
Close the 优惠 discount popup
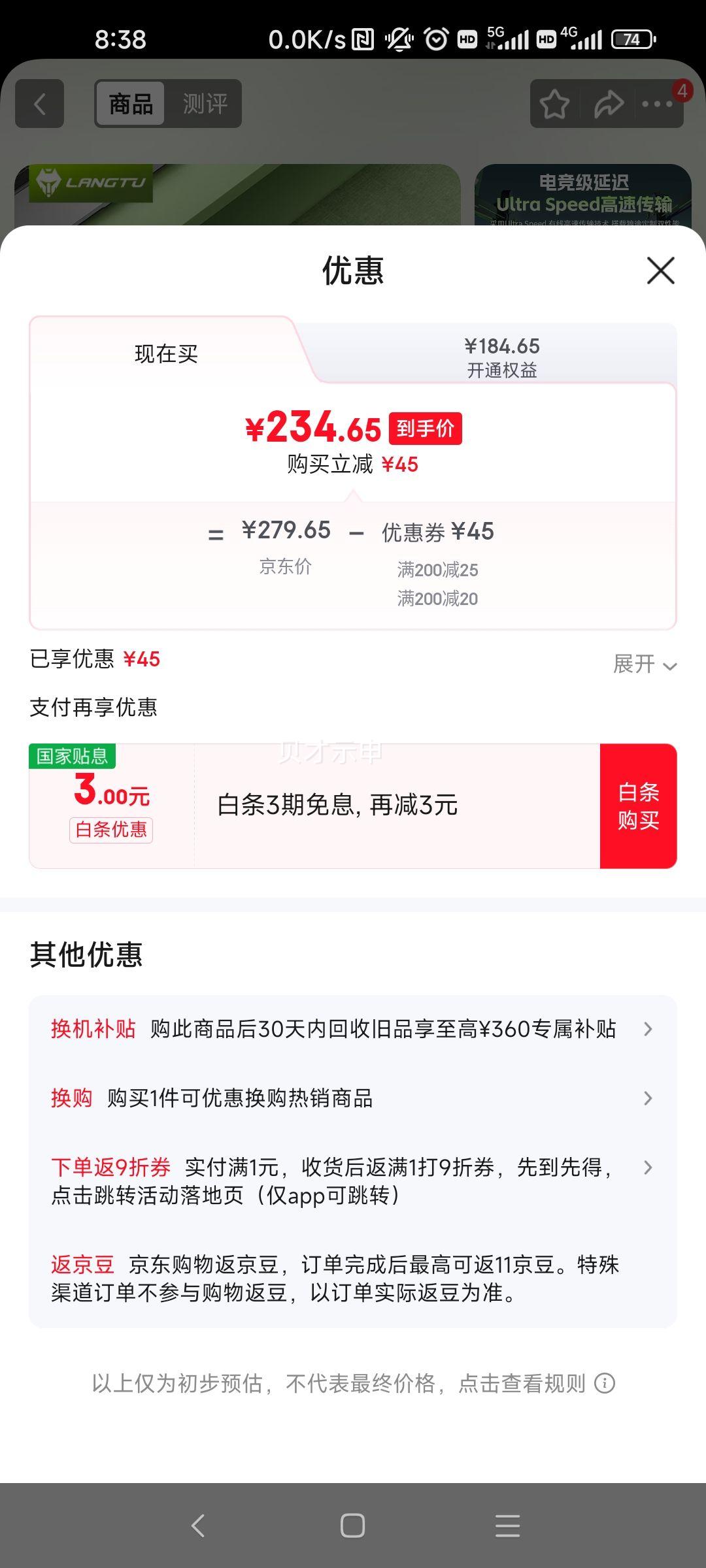coord(660,271)
